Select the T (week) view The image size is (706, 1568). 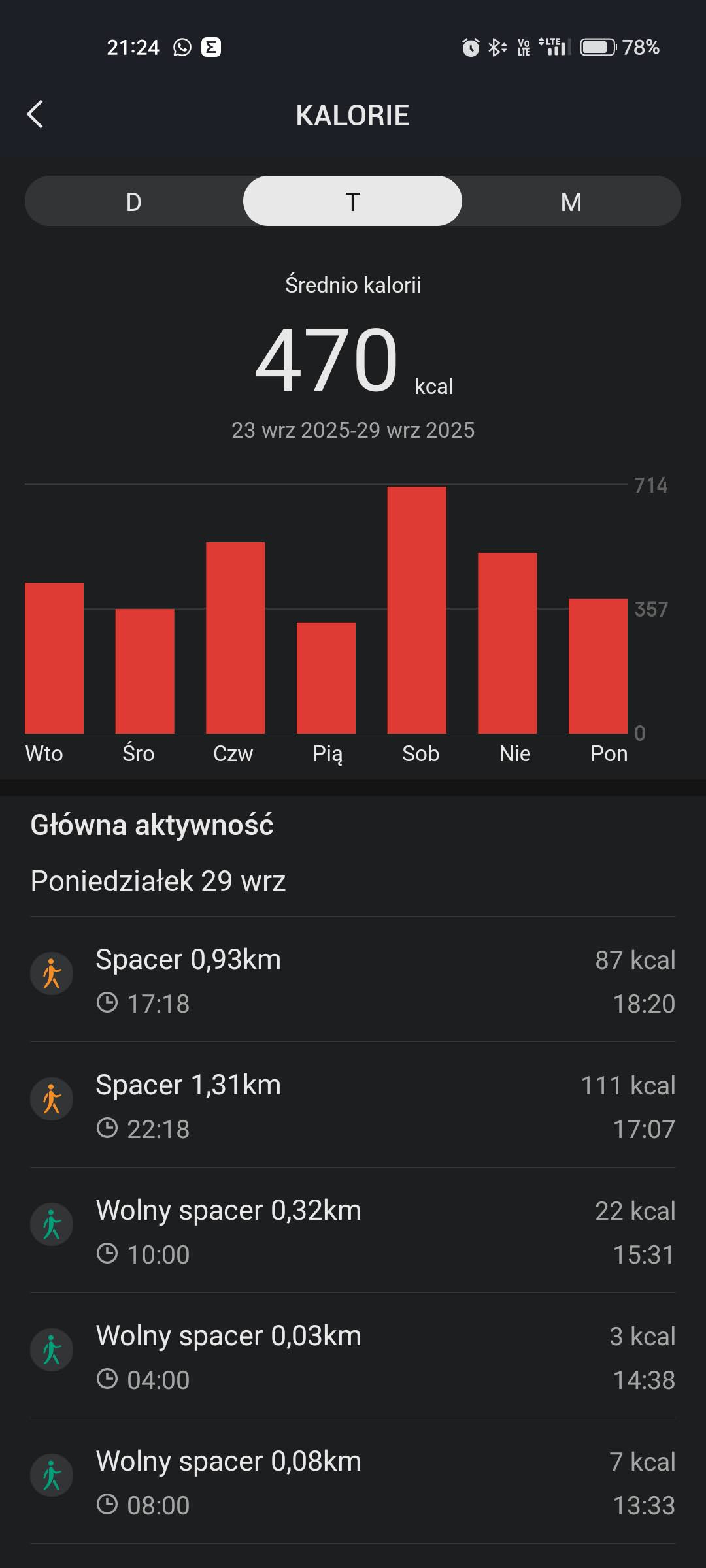(352, 202)
